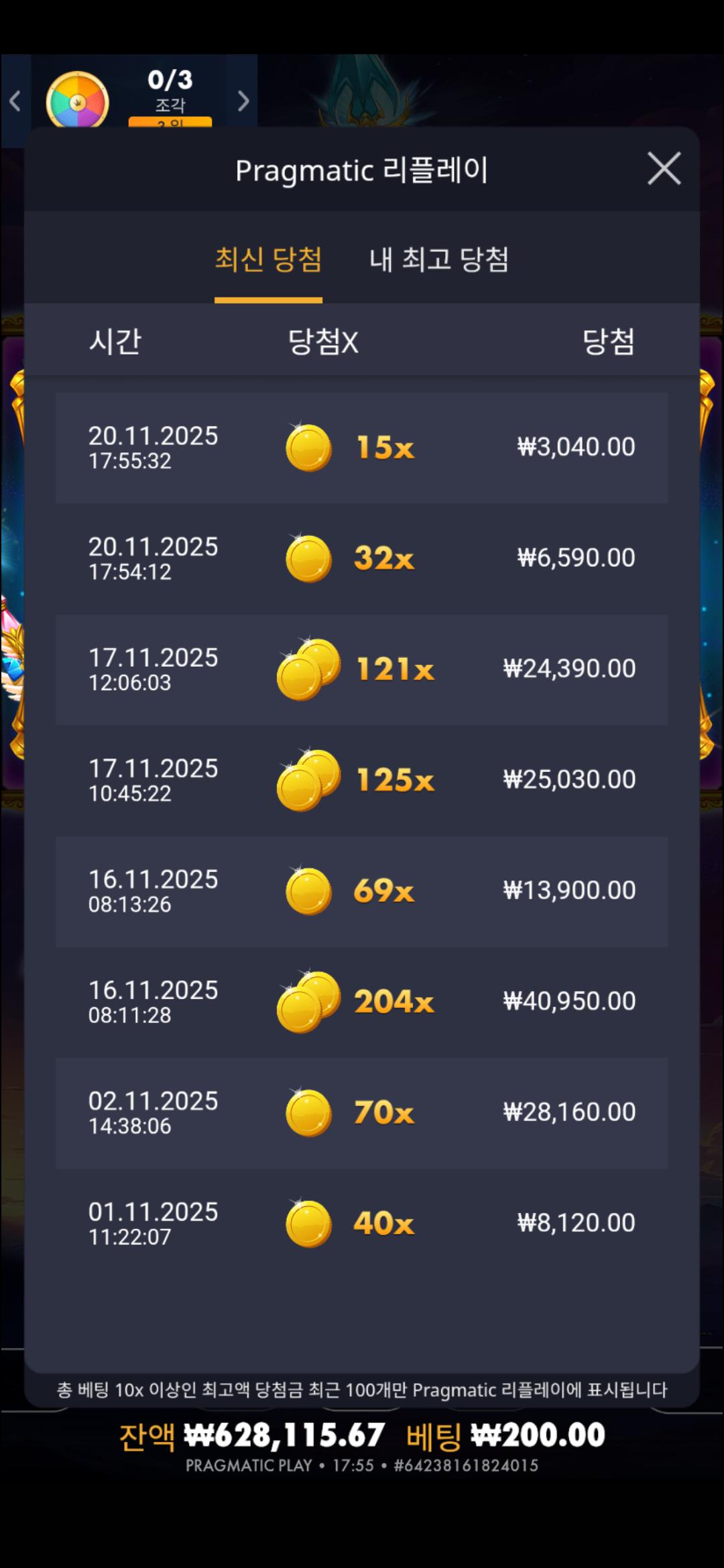View the 40x win replay

point(362,1224)
